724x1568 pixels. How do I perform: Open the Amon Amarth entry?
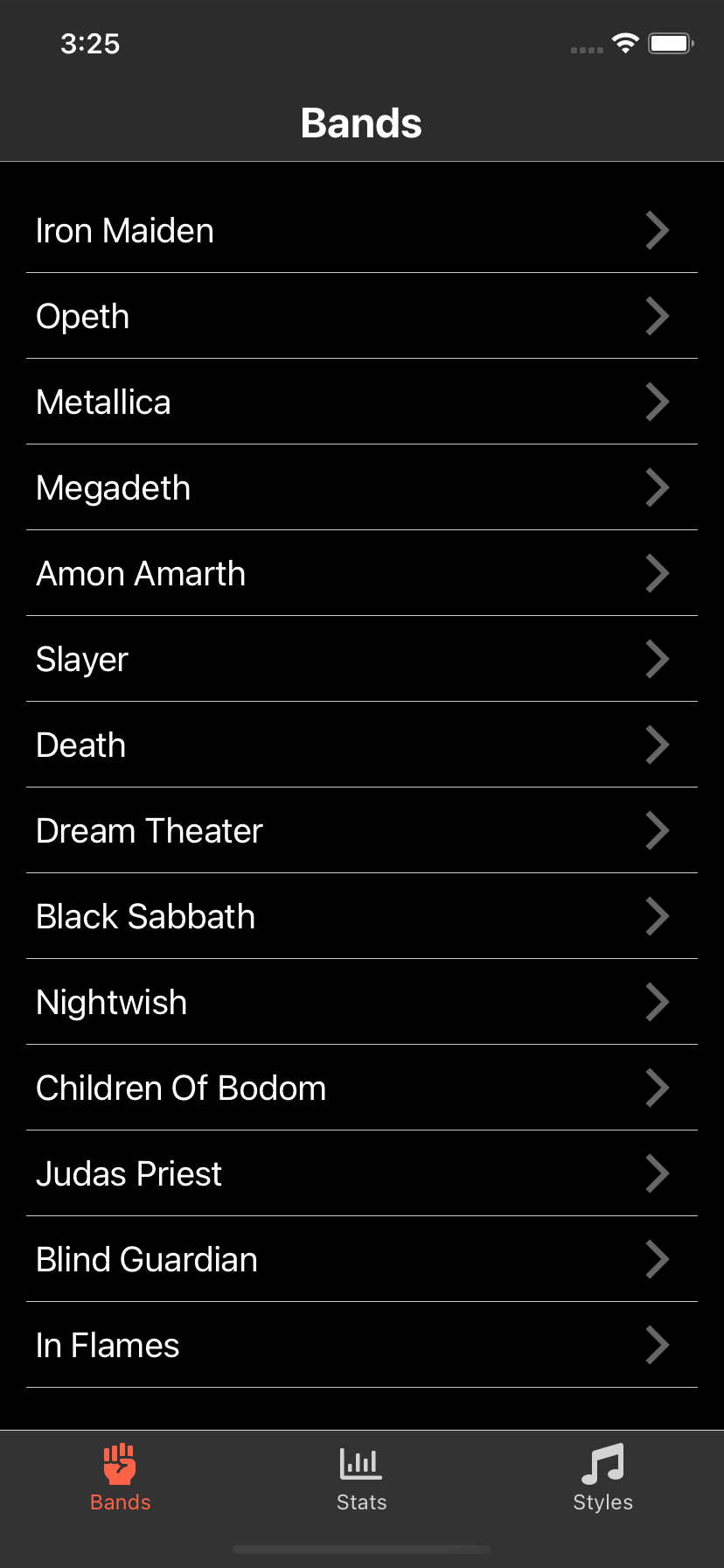click(x=362, y=574)
